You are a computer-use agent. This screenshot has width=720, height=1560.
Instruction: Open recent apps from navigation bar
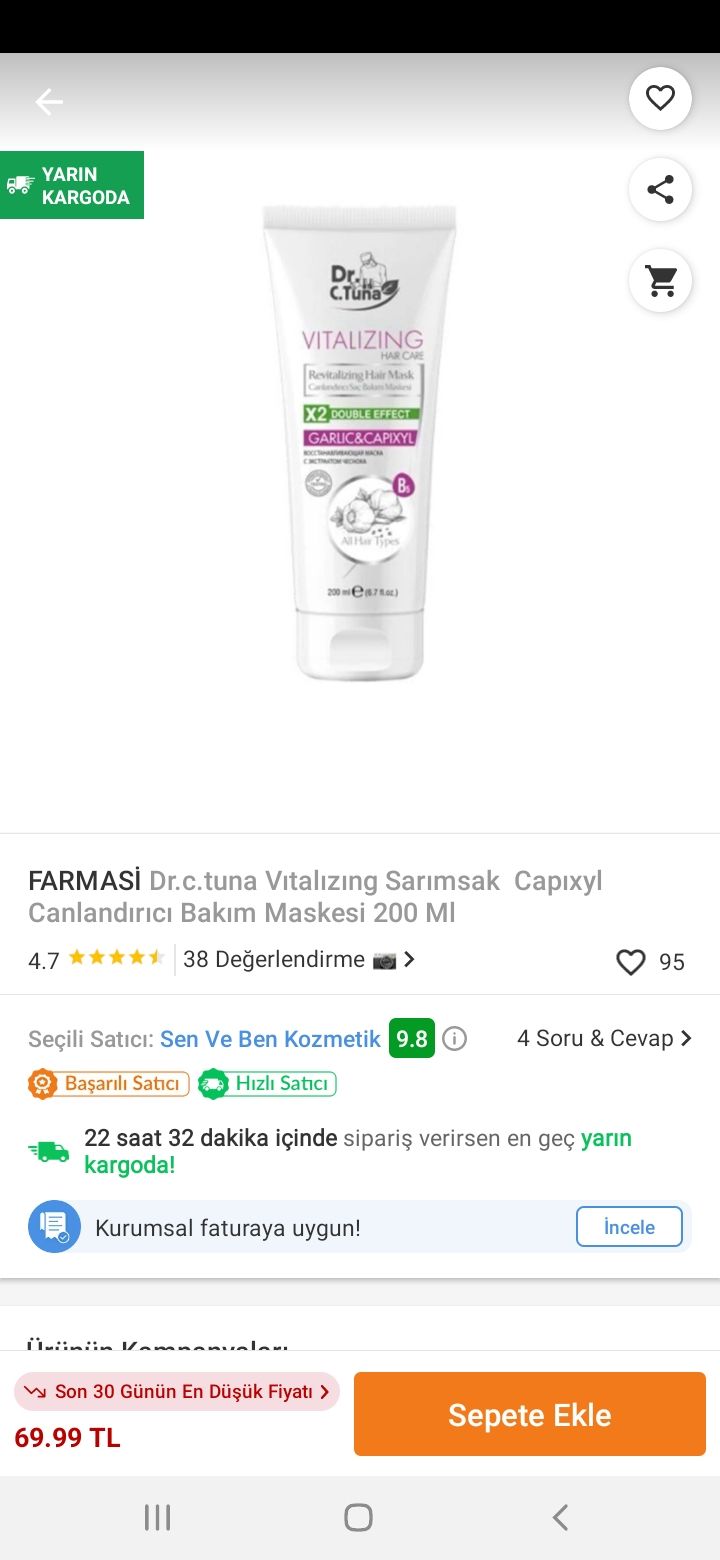[x=157, y=1517]
